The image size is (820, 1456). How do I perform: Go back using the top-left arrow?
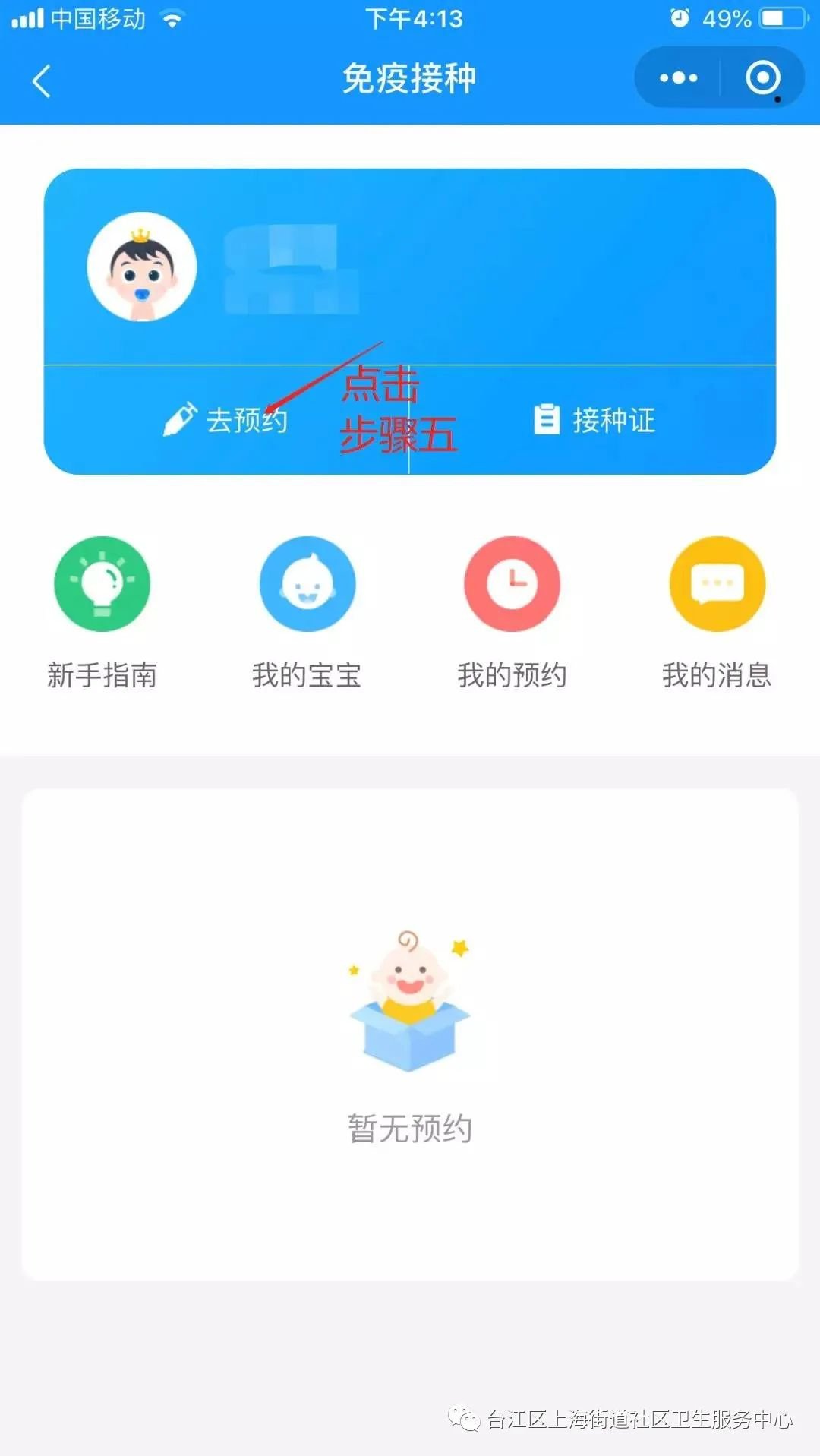tap(43, 81)
